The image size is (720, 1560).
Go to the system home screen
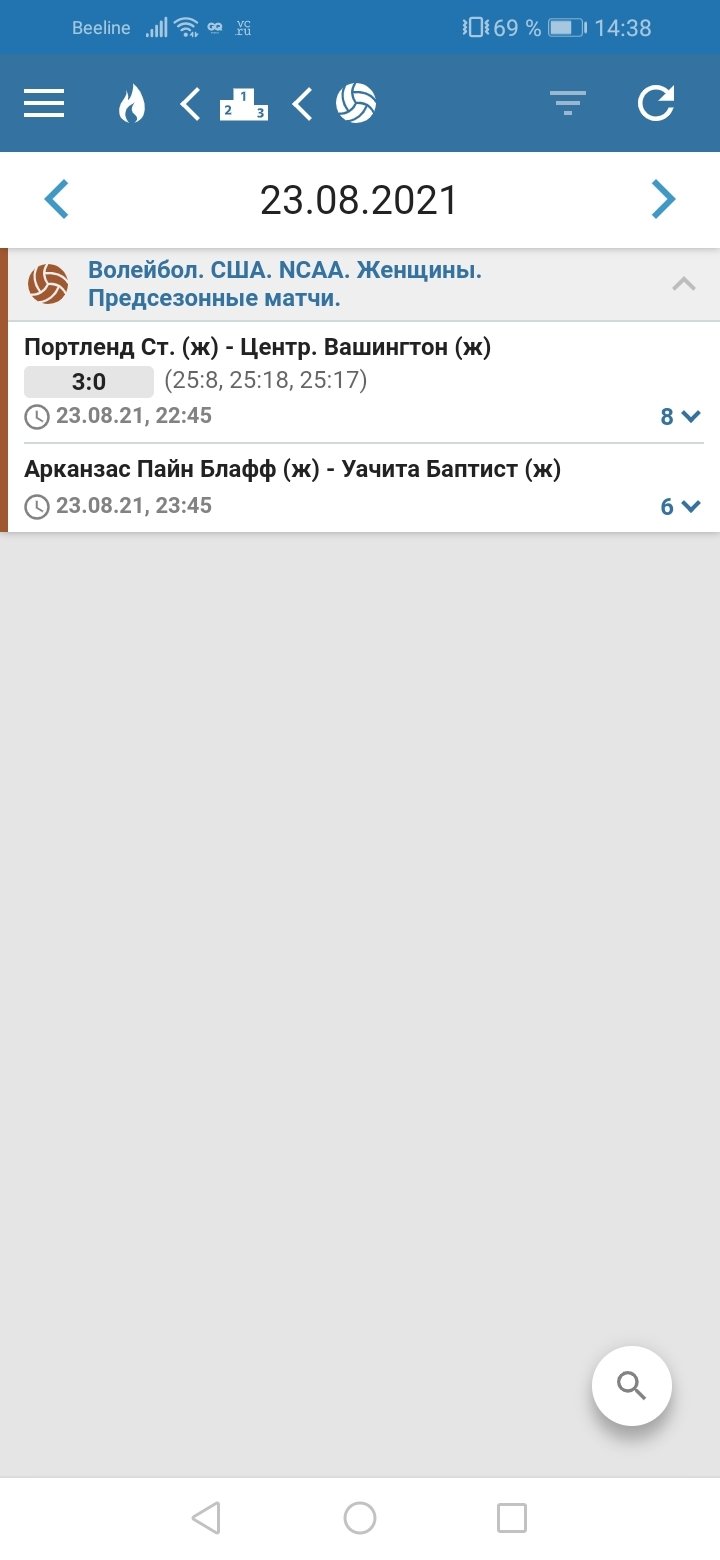(360, 1518)
